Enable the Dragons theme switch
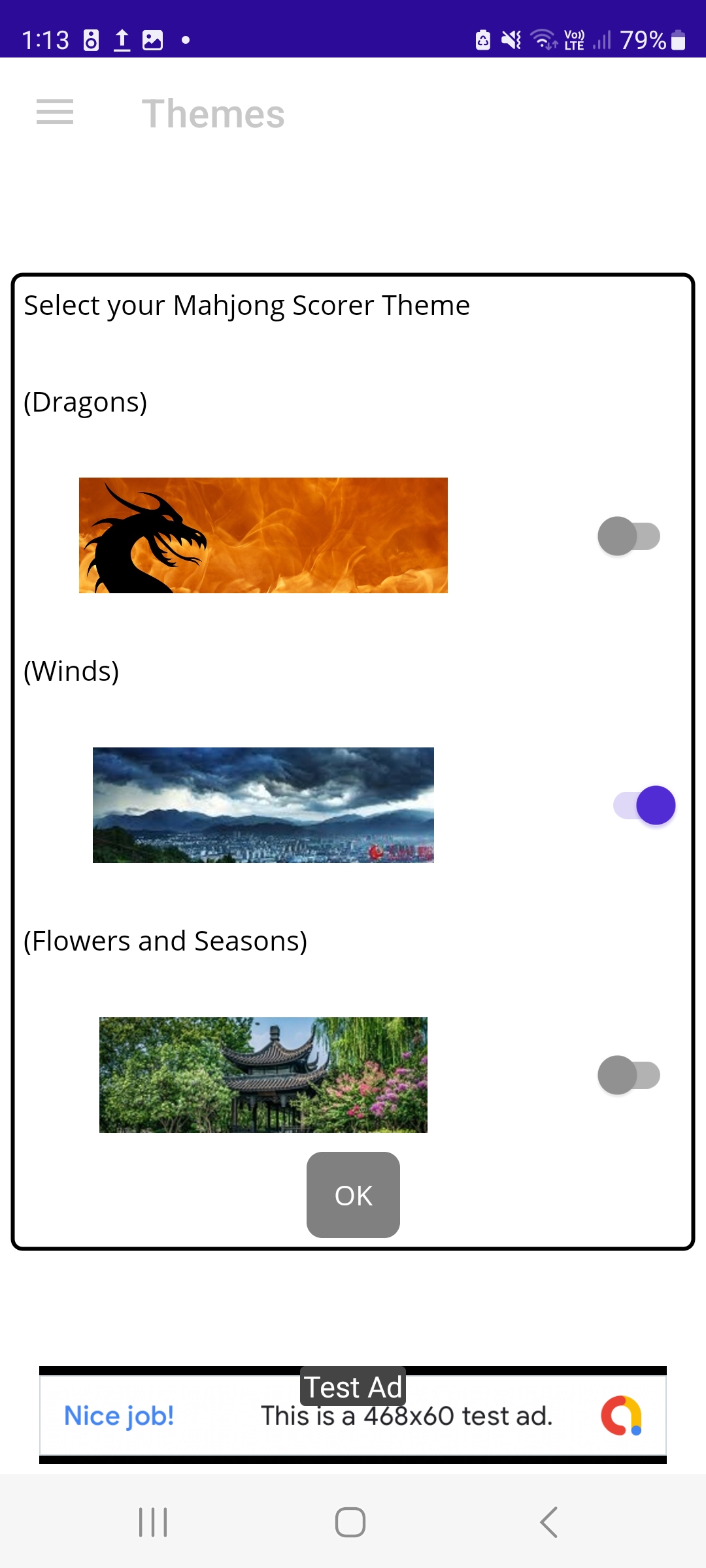Image resolution: width=706 pixels, height=1568 pixels. tap(629, 536)
